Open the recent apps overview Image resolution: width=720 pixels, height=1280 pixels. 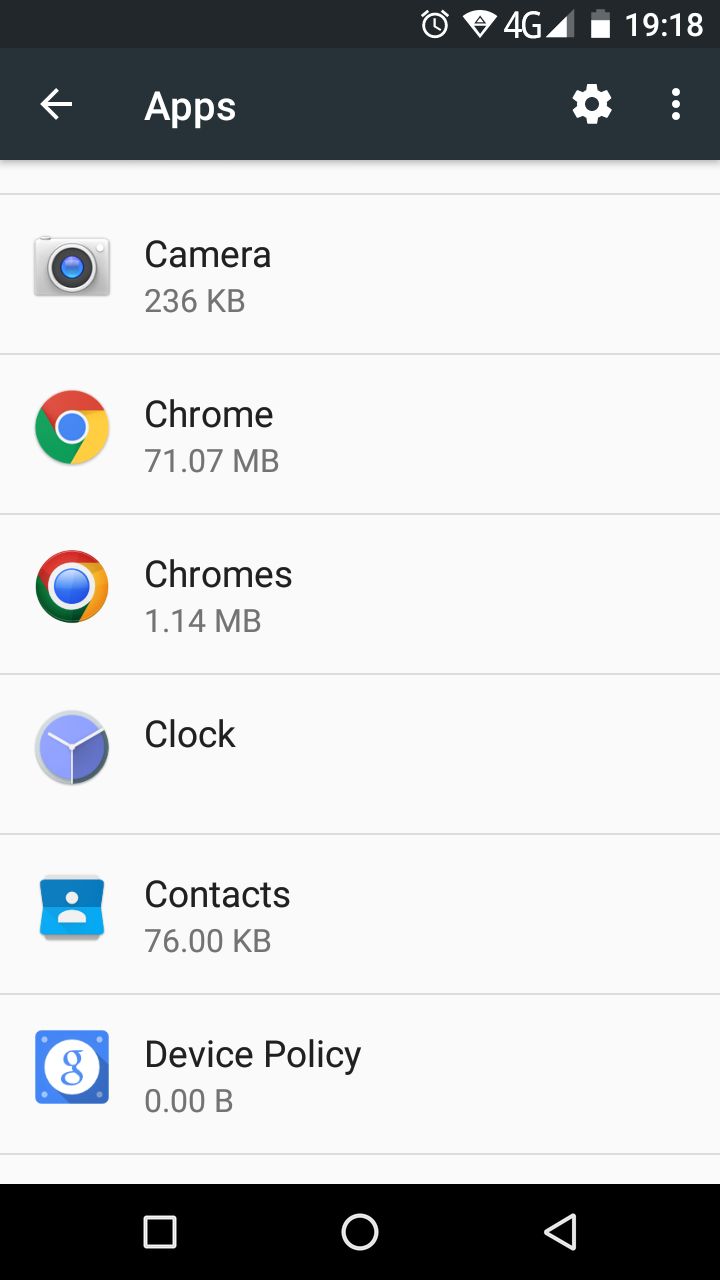point(160,1232)
